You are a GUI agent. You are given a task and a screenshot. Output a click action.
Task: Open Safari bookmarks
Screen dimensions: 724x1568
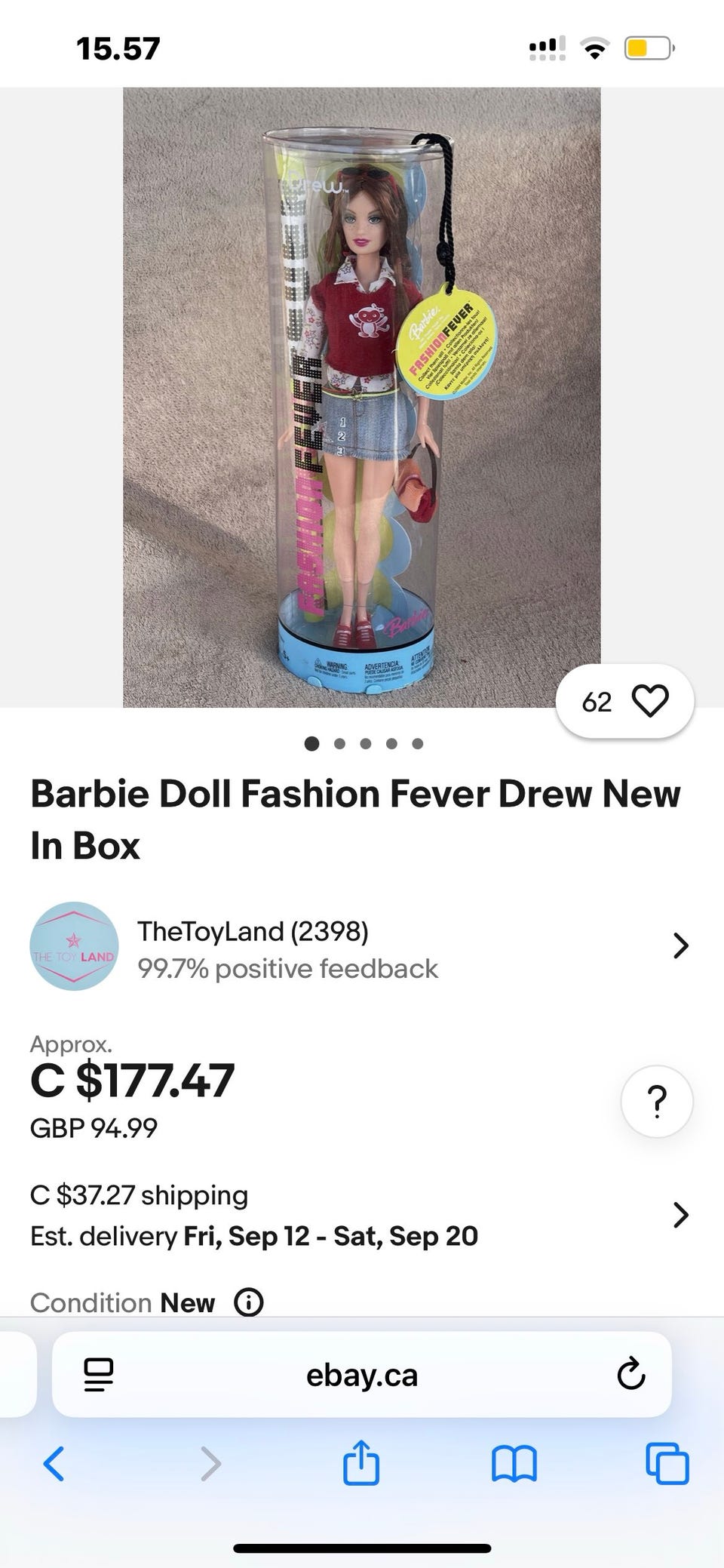[514, 1464]
